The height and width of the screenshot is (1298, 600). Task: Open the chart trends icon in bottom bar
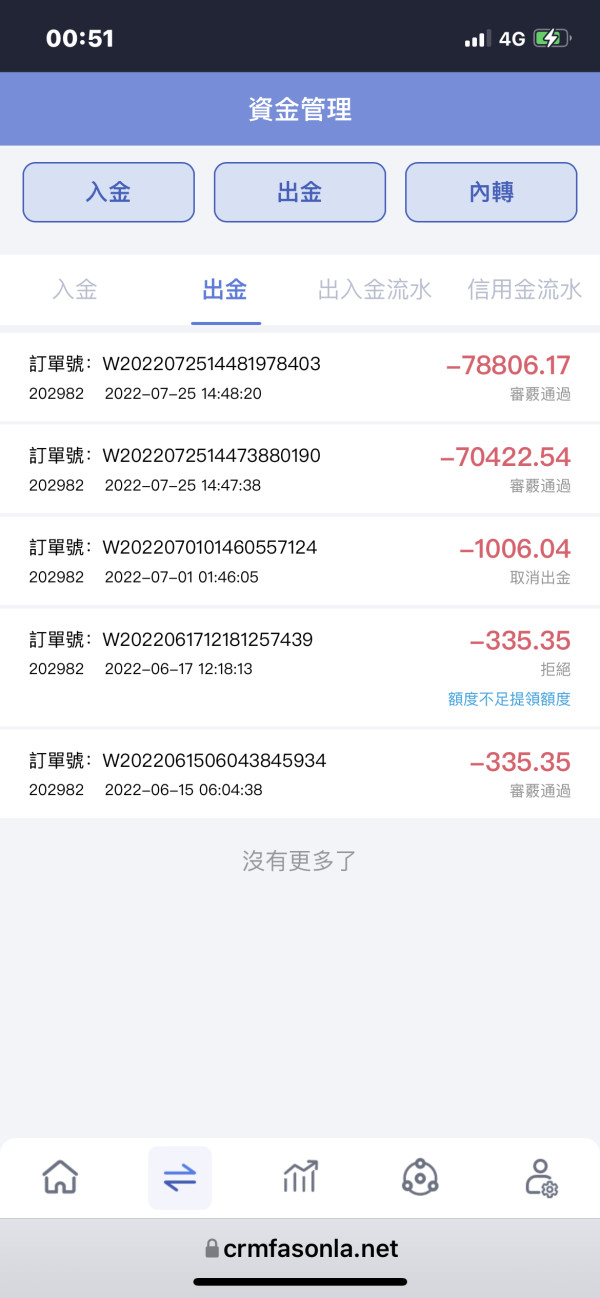point(300,1177)
